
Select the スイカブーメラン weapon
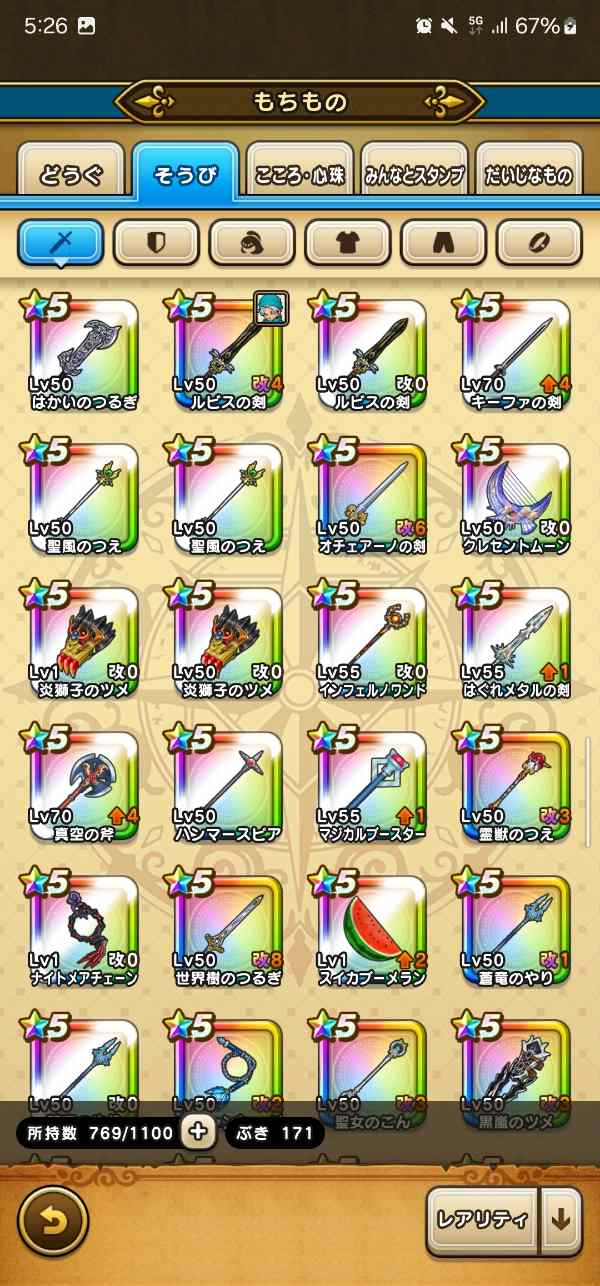372,931
